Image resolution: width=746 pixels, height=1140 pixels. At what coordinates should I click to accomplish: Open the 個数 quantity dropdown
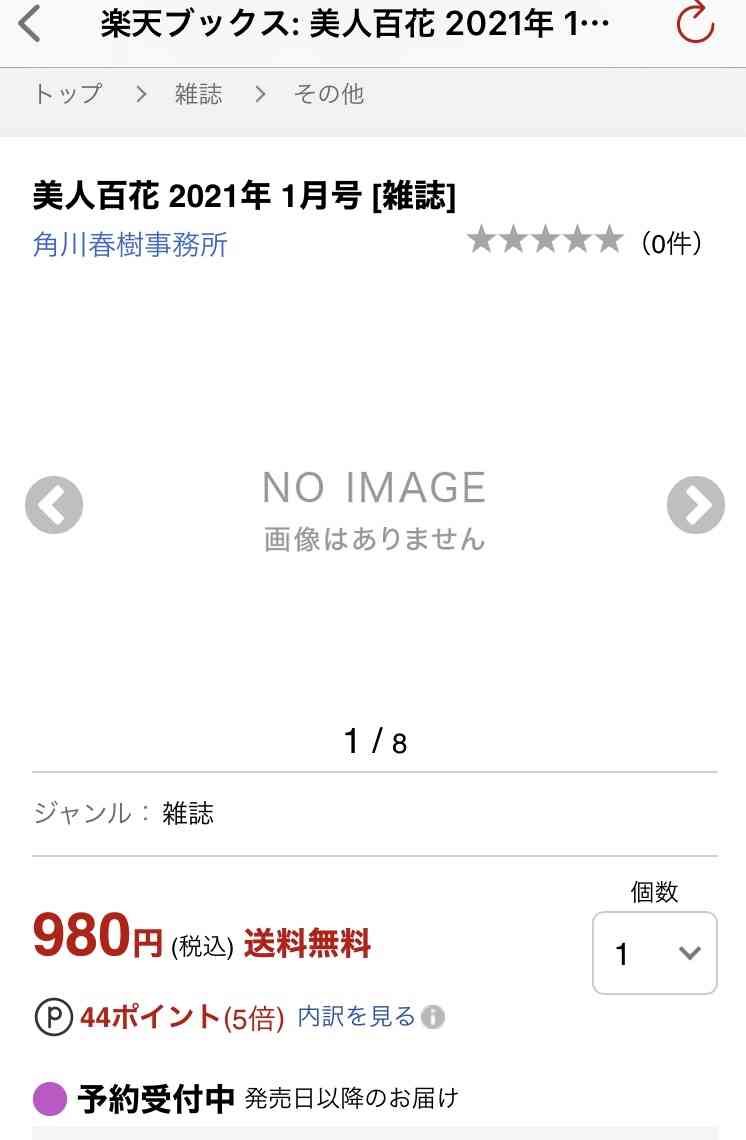(x=655, y=953)
